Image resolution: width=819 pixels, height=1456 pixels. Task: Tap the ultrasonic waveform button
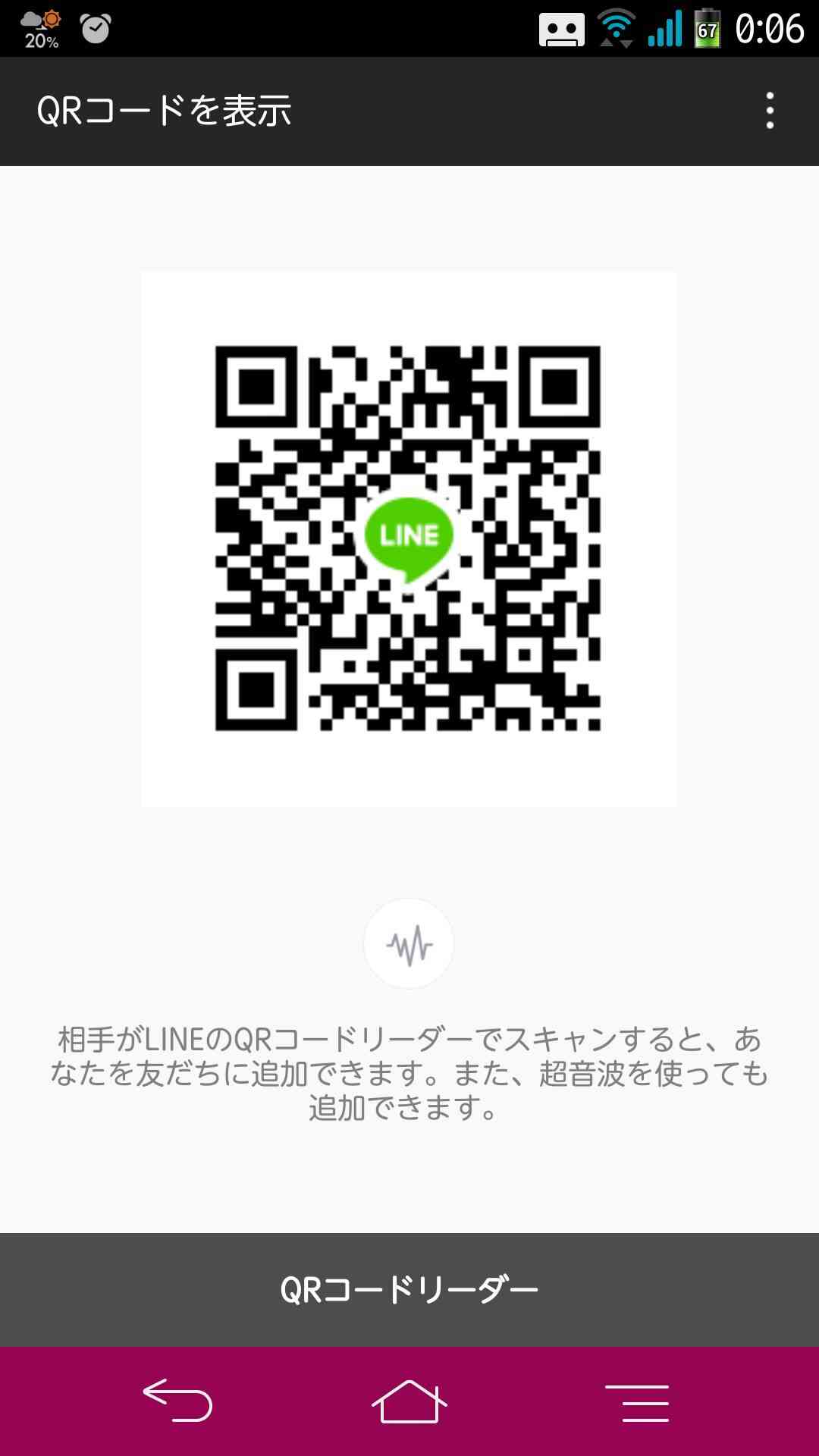[x=409, y=944]
